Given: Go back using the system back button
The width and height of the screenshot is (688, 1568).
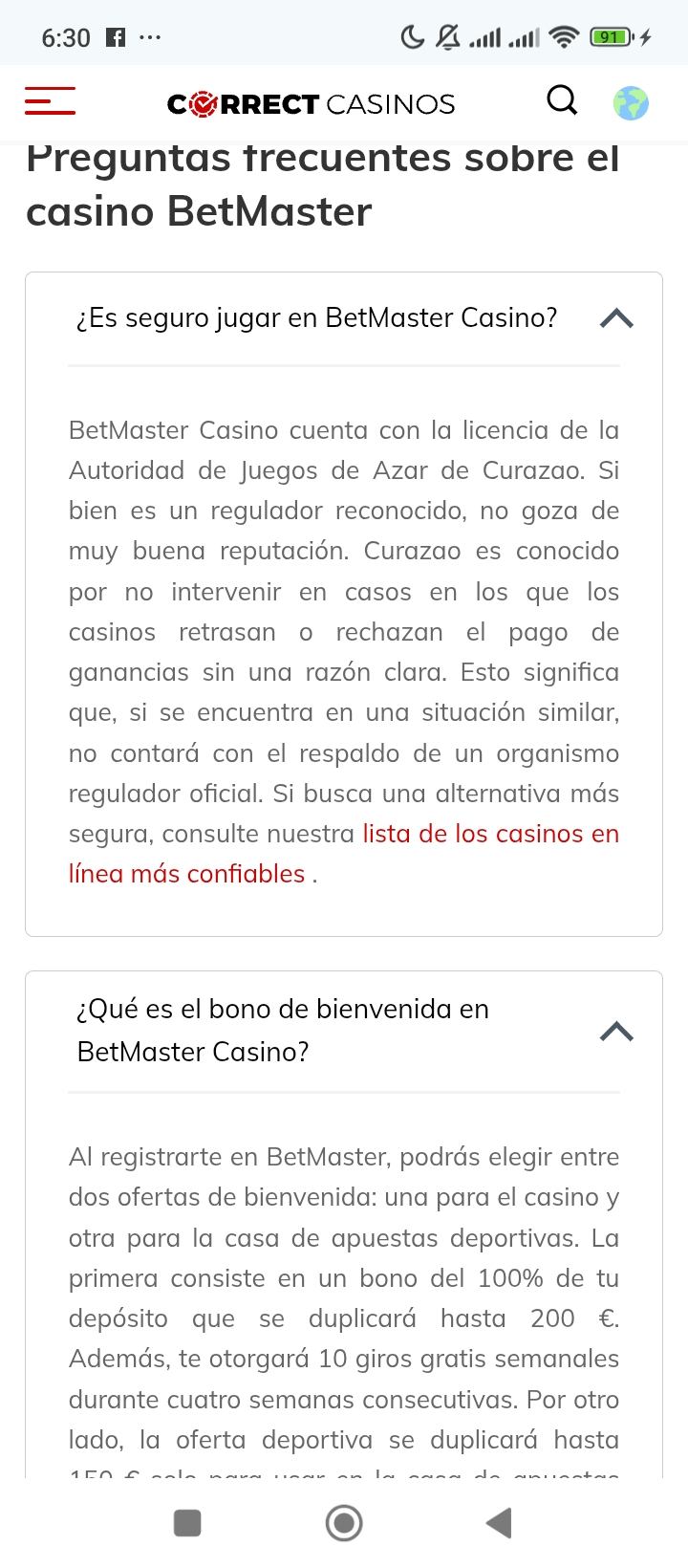Looking at the screenshot, I should point(498,1523).
